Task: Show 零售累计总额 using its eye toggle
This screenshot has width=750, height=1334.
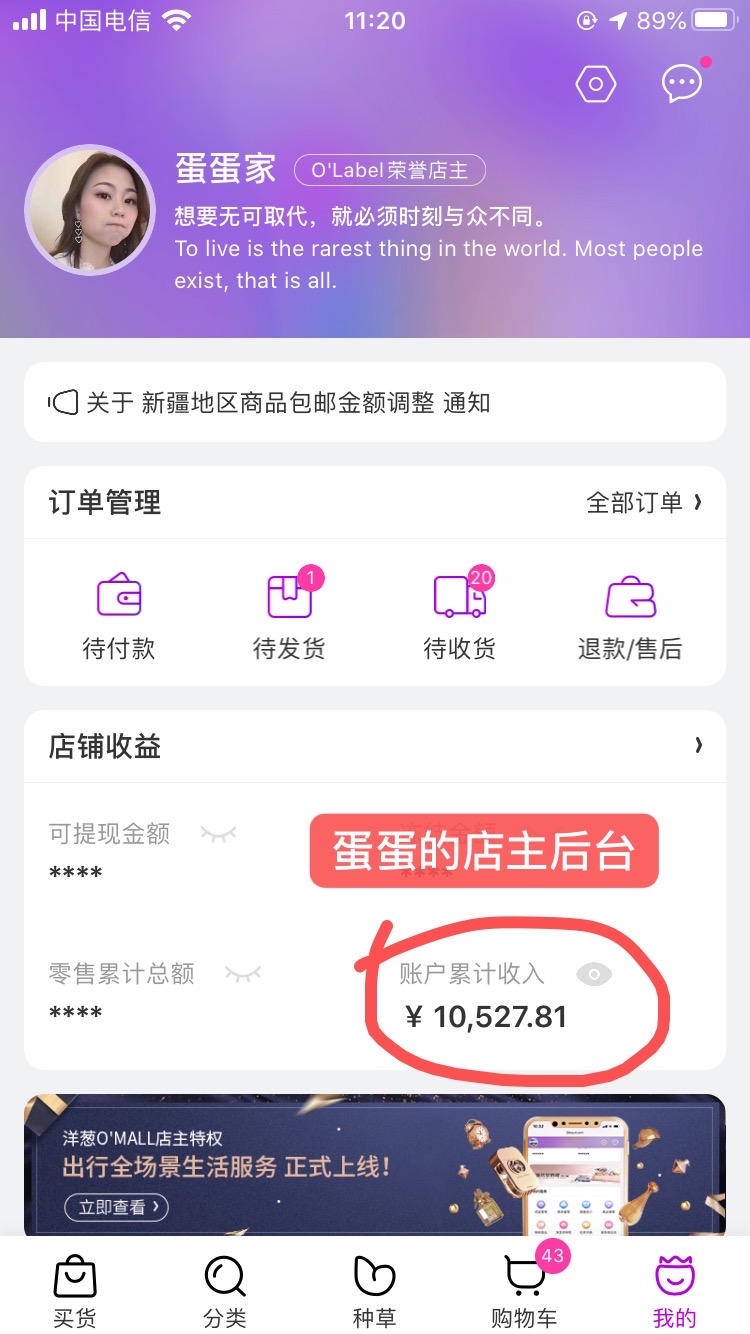Action: [221, 973]
